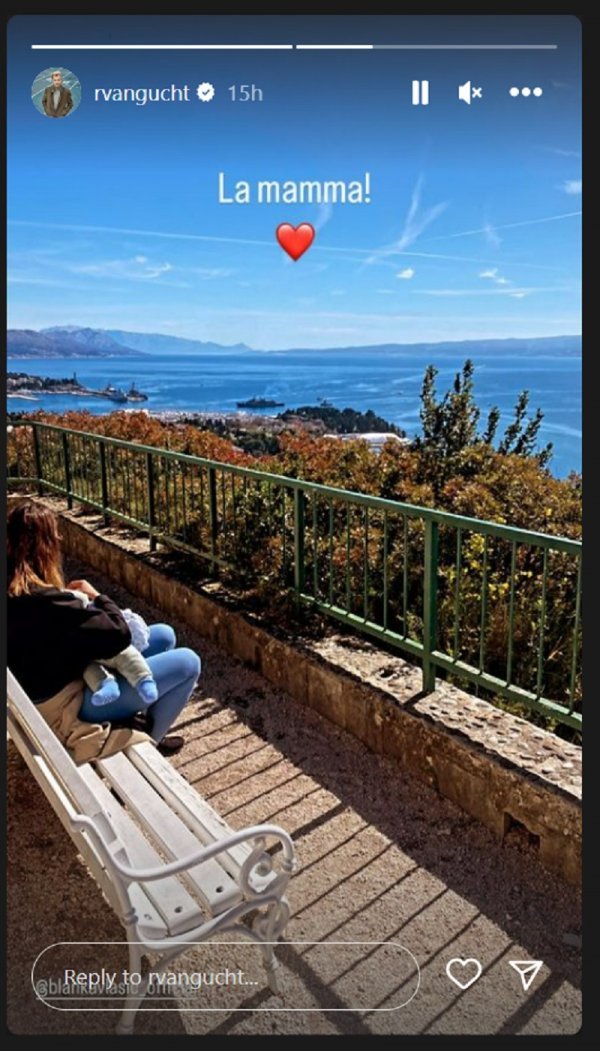Unmute the story sound
Screen dimensions: 600x1051
point(470,93)
